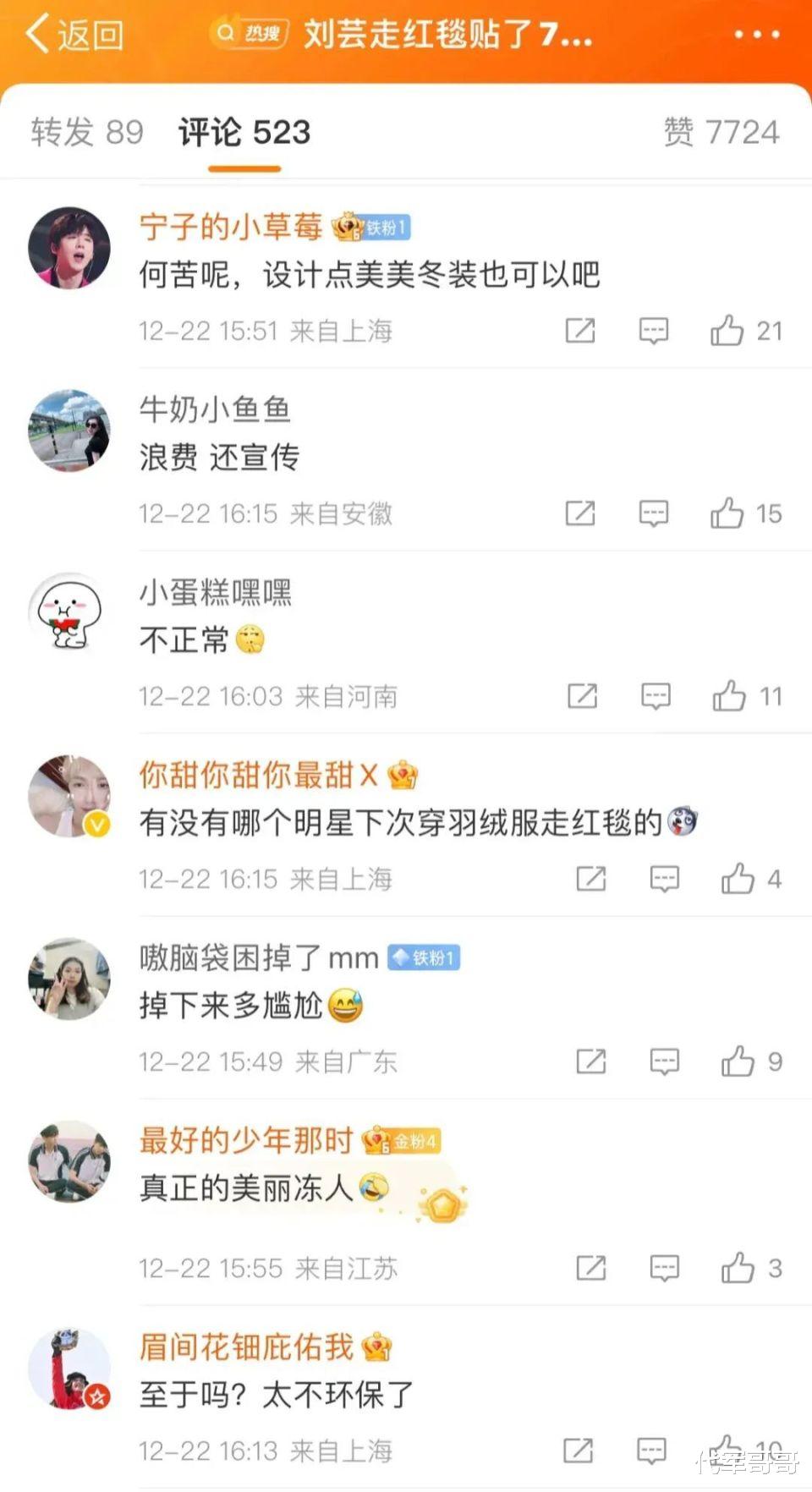Switch to the 转发 89 tab
This screenshot has height=1492, width=812.
85,131
